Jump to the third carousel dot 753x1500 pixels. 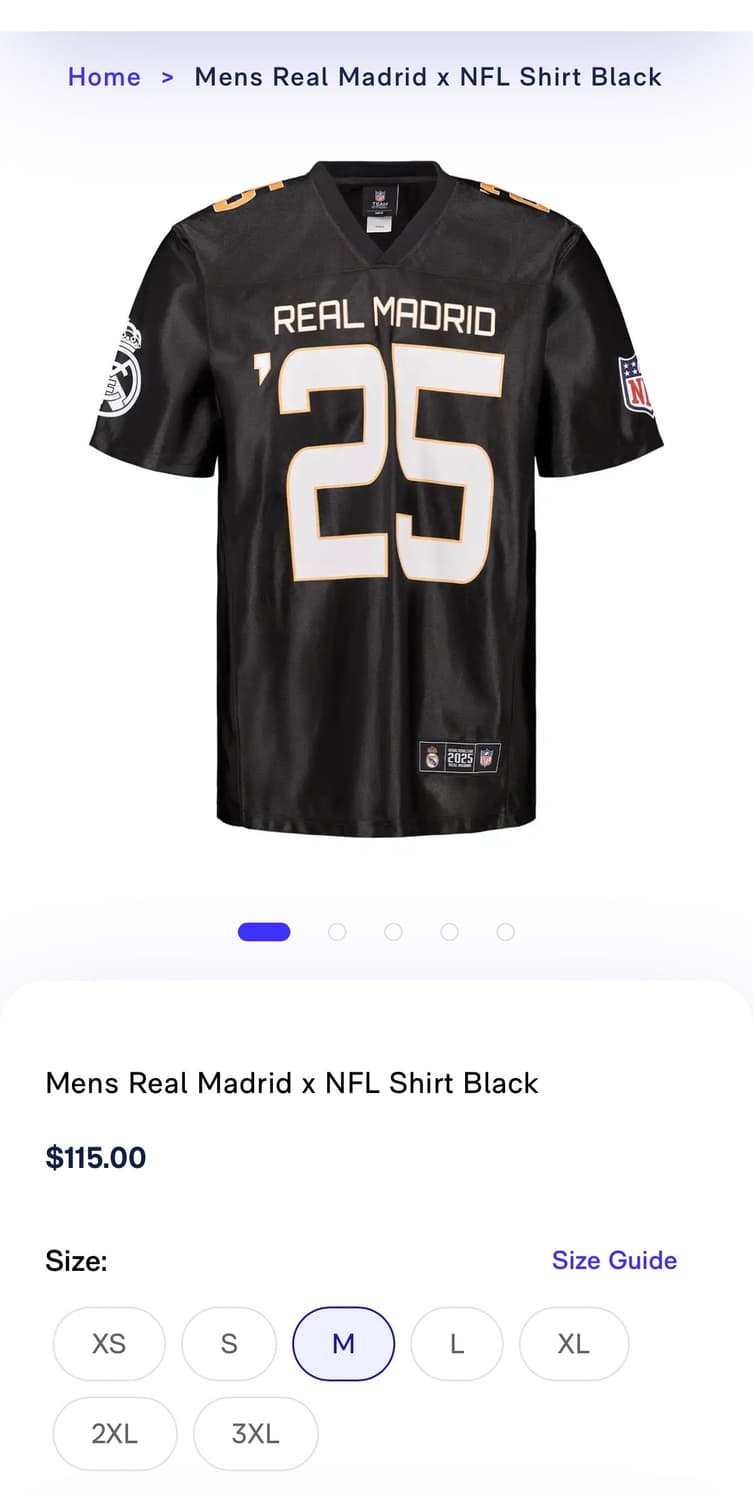pos(393,931)
